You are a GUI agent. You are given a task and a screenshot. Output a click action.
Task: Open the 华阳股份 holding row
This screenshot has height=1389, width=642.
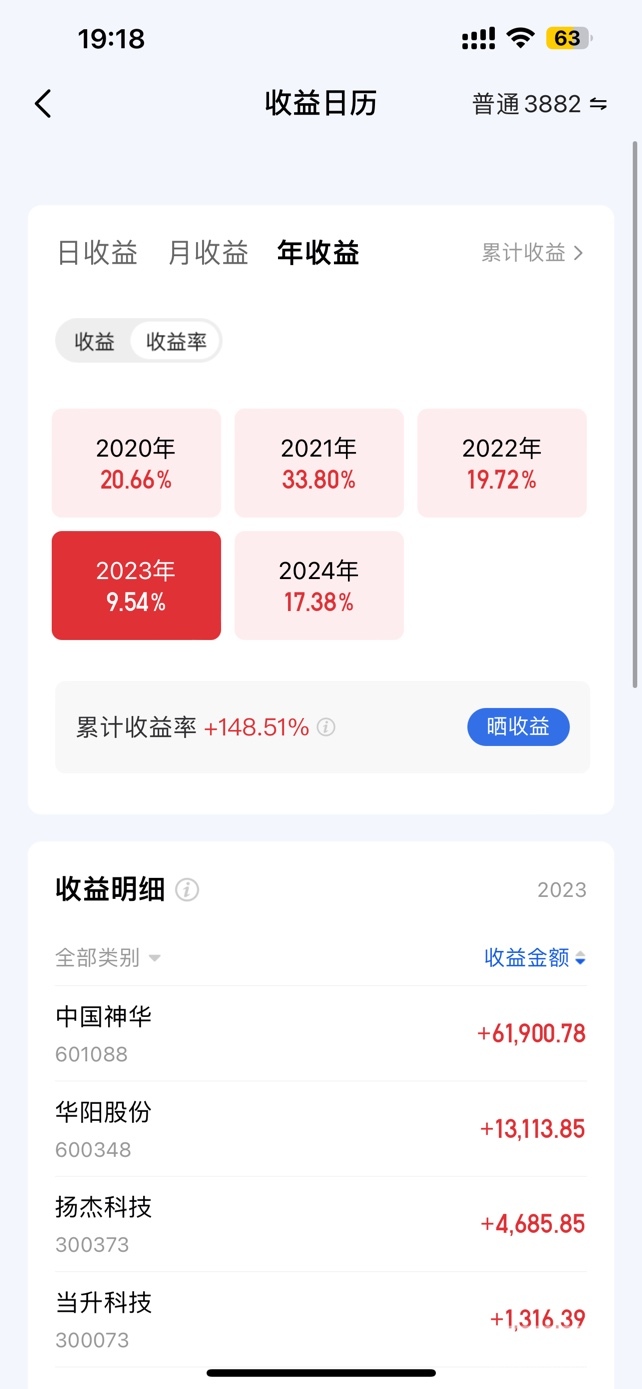pos(320,1129)
